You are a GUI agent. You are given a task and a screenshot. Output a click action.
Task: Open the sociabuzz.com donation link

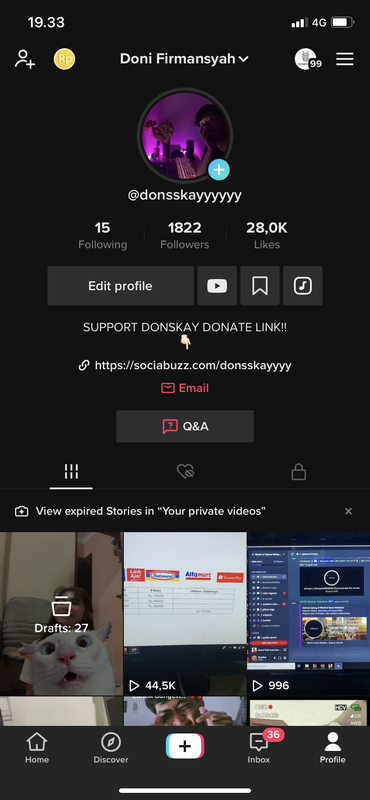click(185, 365)
